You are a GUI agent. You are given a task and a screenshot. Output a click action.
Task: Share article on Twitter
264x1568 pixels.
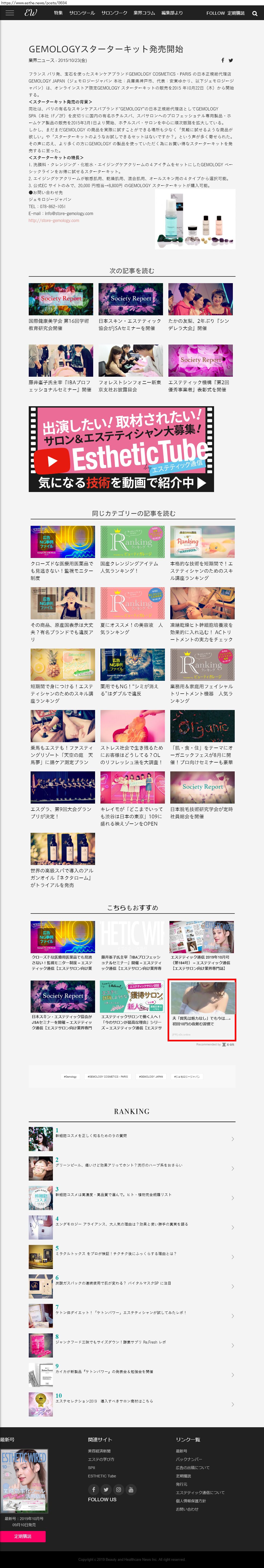pos(230,60)
